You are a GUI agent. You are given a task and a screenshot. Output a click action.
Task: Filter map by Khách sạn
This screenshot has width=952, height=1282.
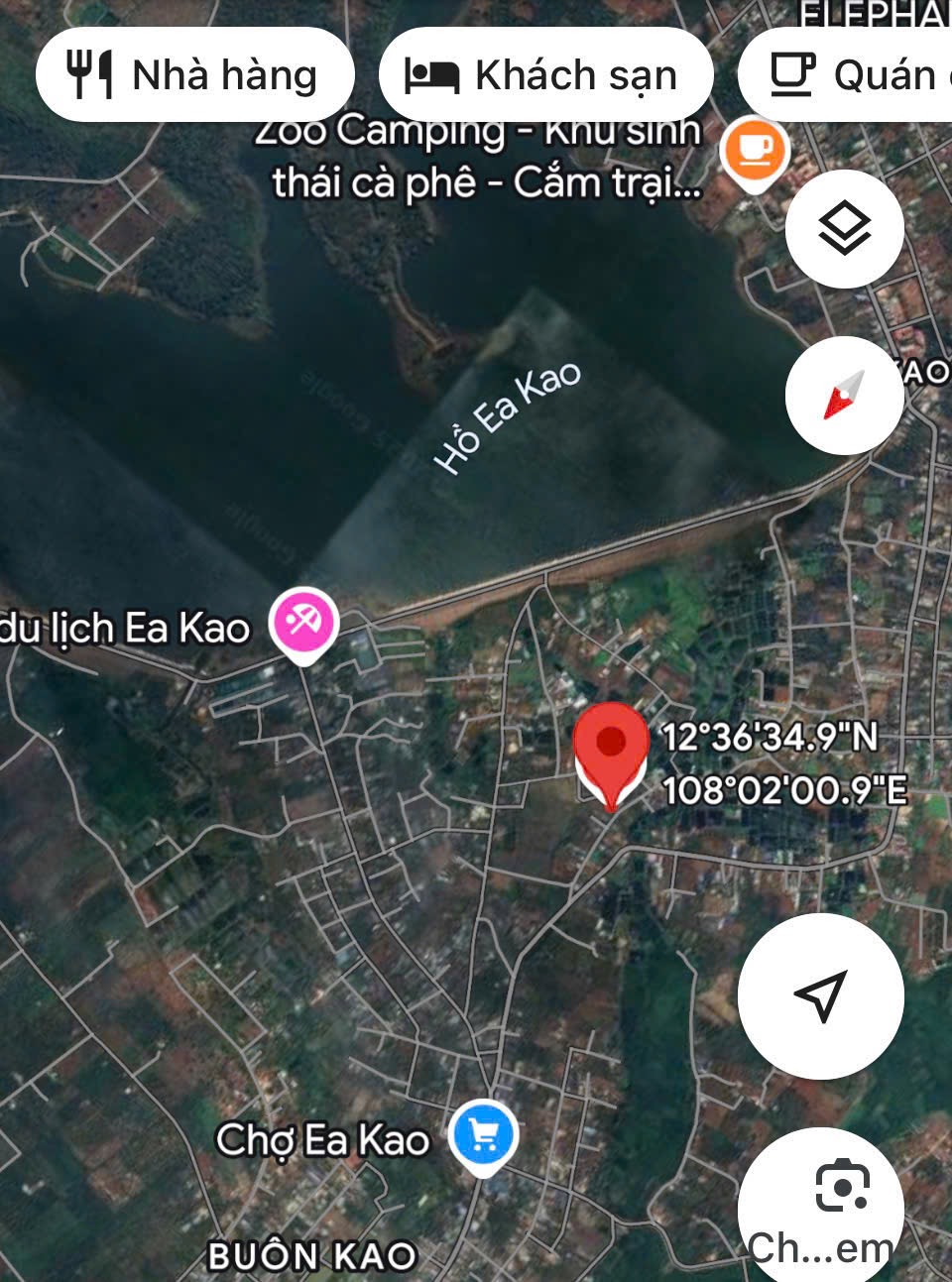(x=545, y=75)
